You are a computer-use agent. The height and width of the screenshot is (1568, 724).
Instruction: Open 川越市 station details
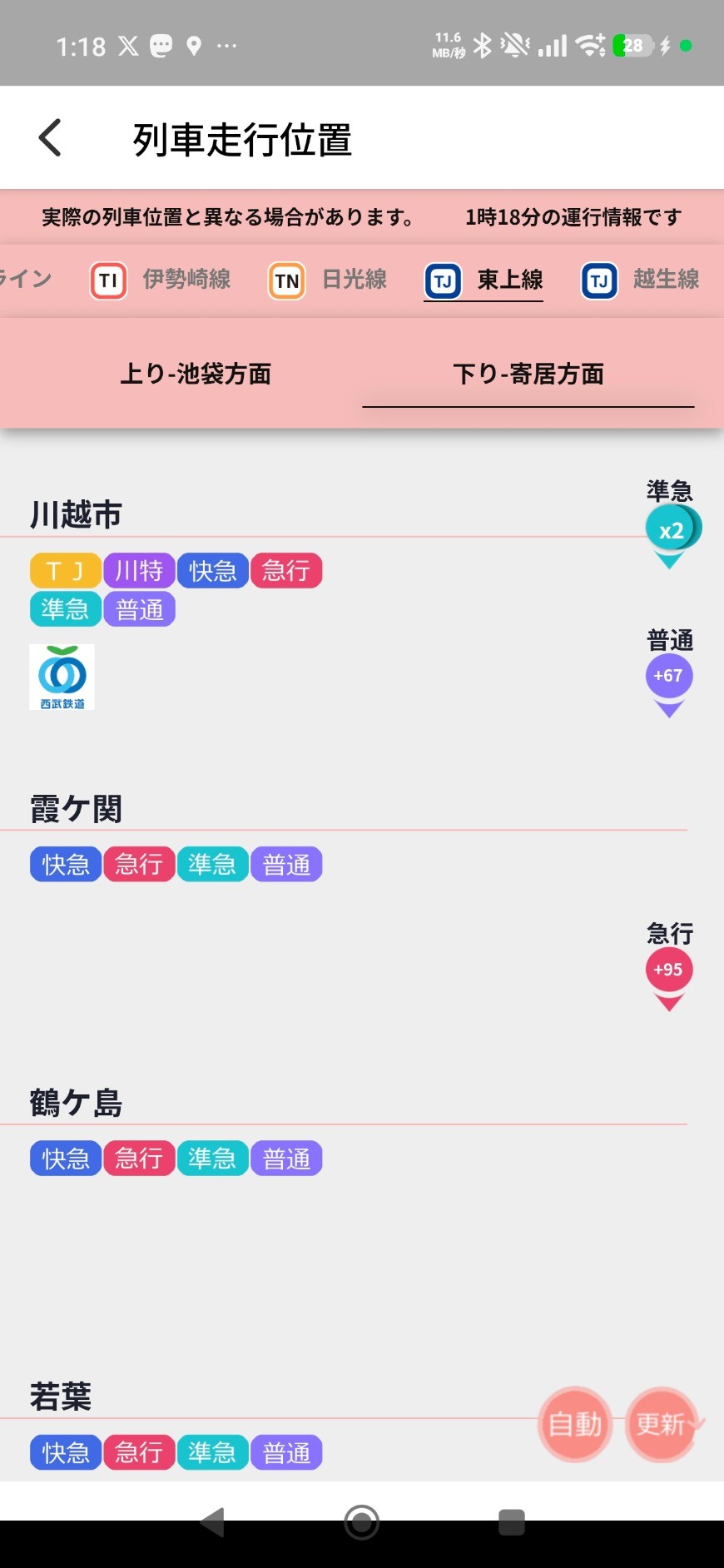click(x=77, y=514)
